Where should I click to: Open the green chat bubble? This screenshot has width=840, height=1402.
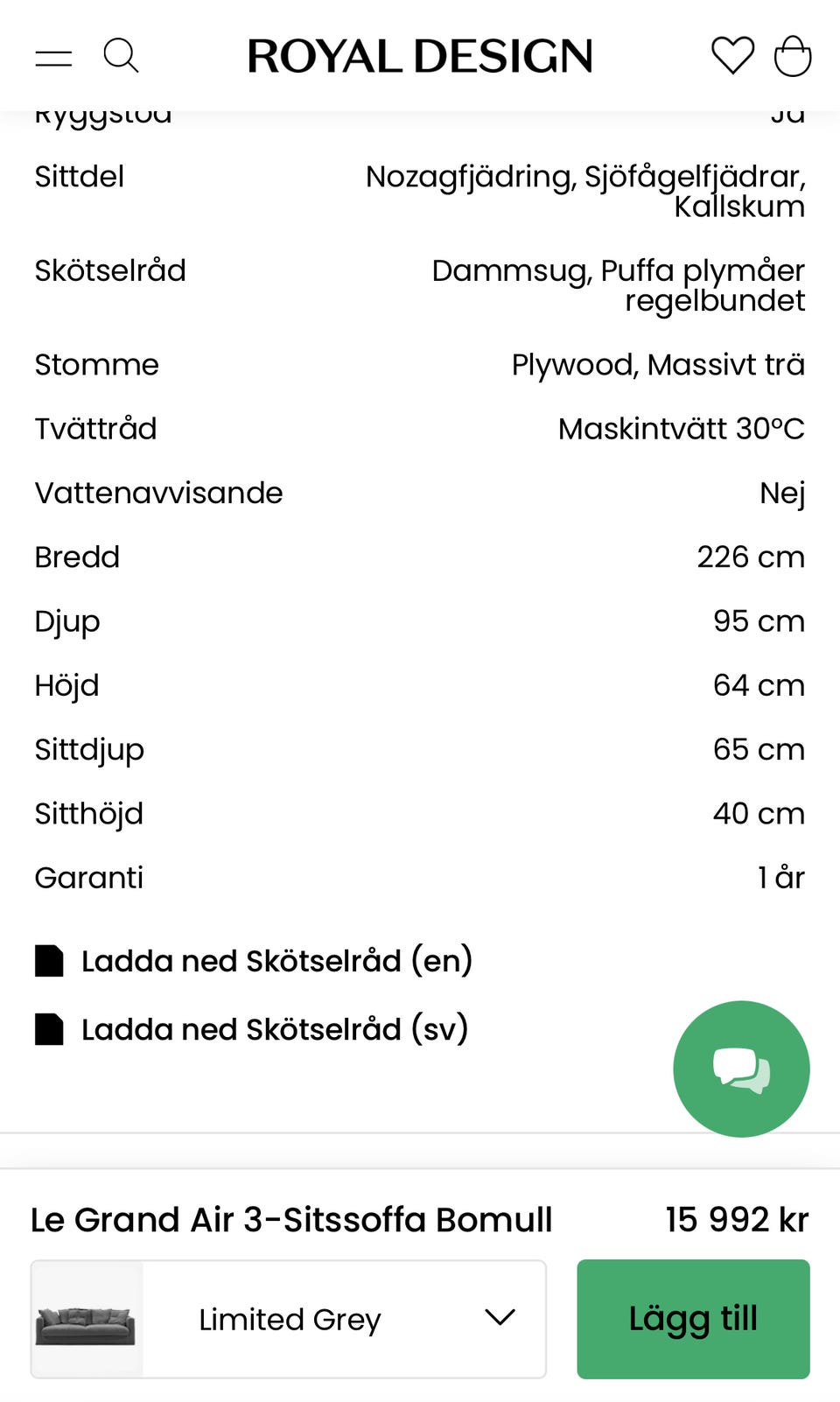741,1069
